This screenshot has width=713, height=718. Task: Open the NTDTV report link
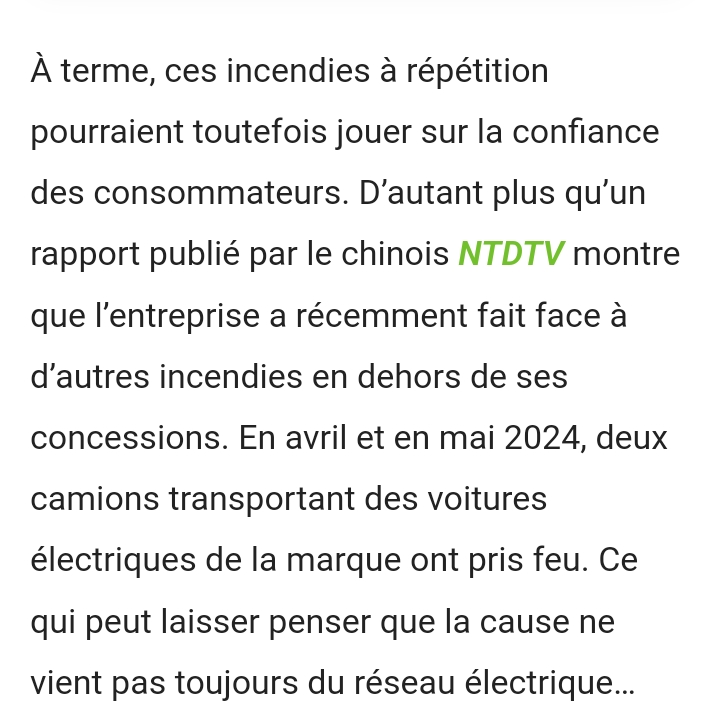[511, 255]
